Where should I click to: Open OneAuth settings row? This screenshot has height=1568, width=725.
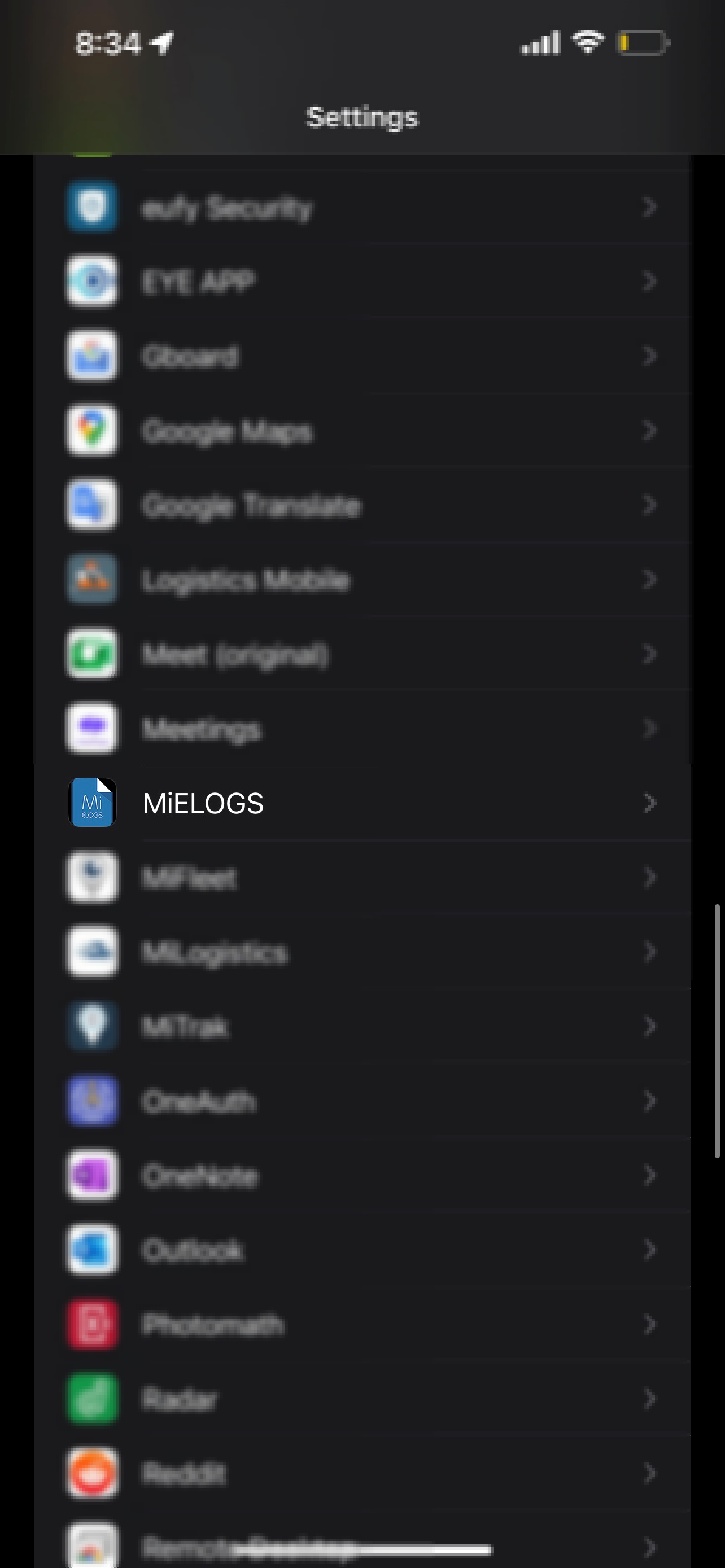[x=362, y=1101]
